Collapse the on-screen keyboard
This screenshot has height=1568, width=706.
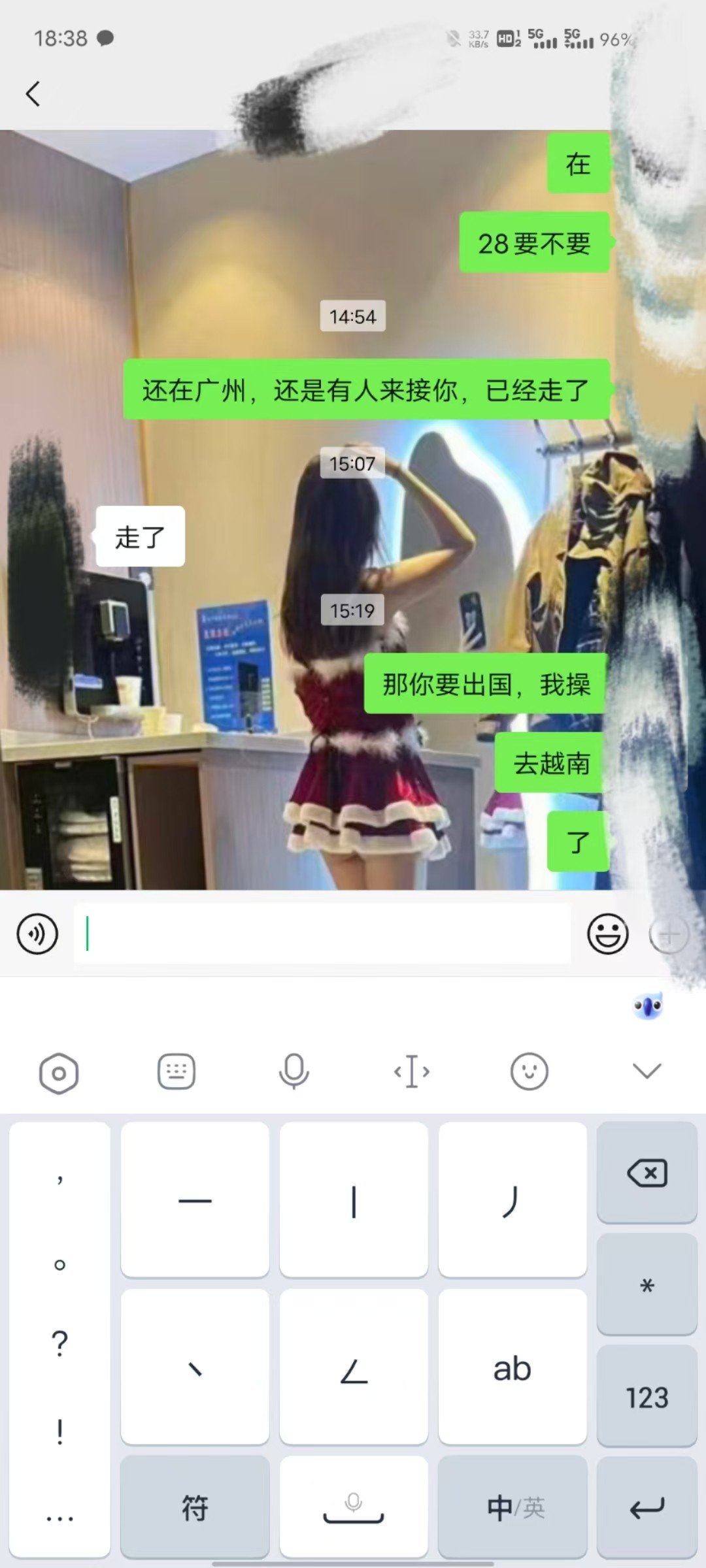click(647, 1071)
